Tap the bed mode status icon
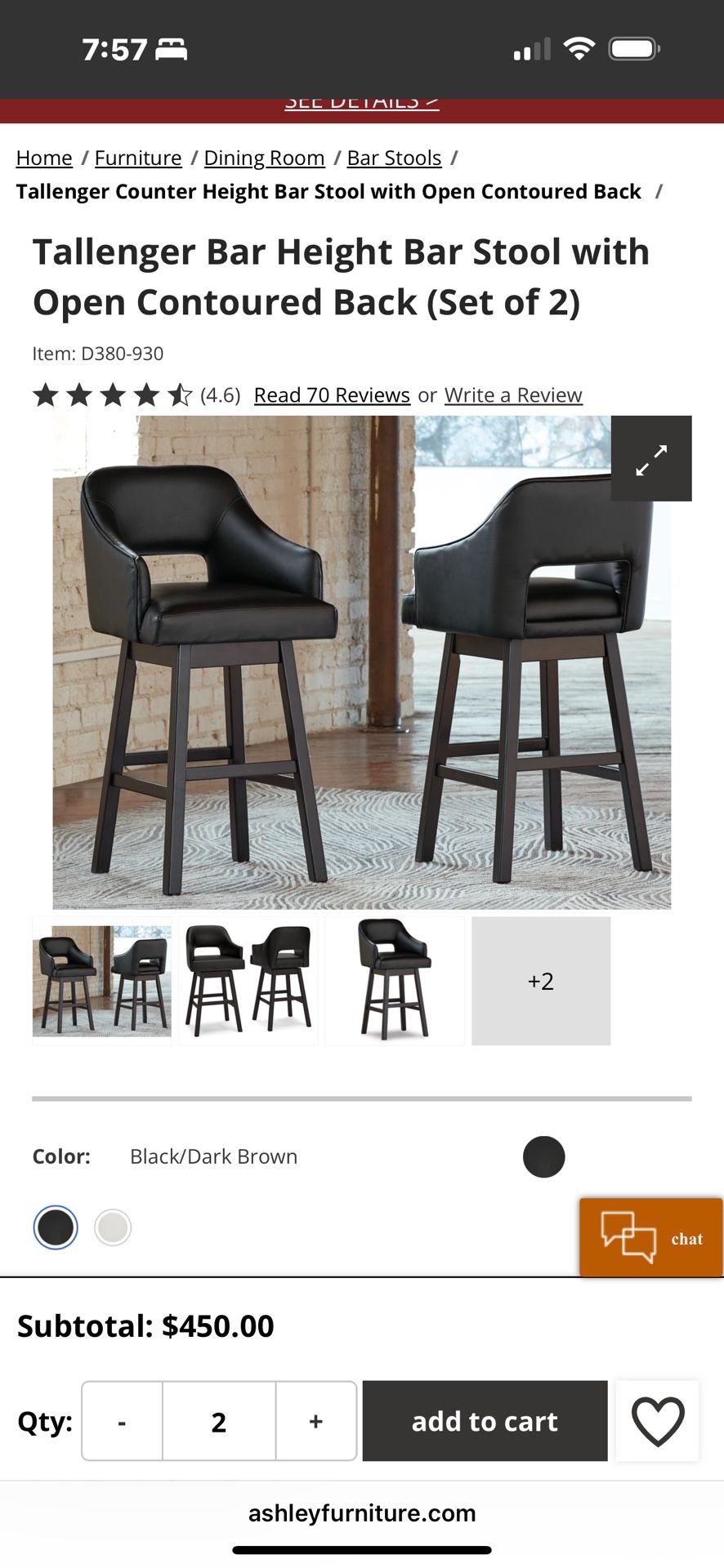The width and height of the screenshot is (724, 1568). 172,49
